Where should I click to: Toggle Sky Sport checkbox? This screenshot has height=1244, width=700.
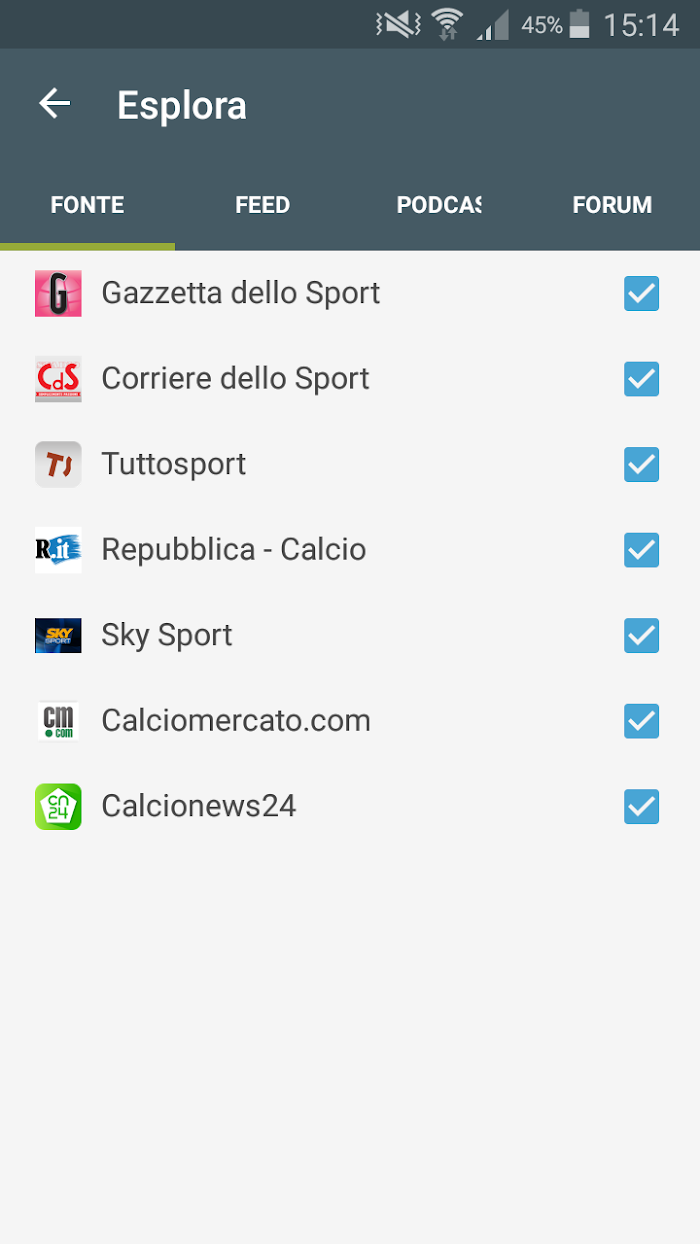(641, 636)
